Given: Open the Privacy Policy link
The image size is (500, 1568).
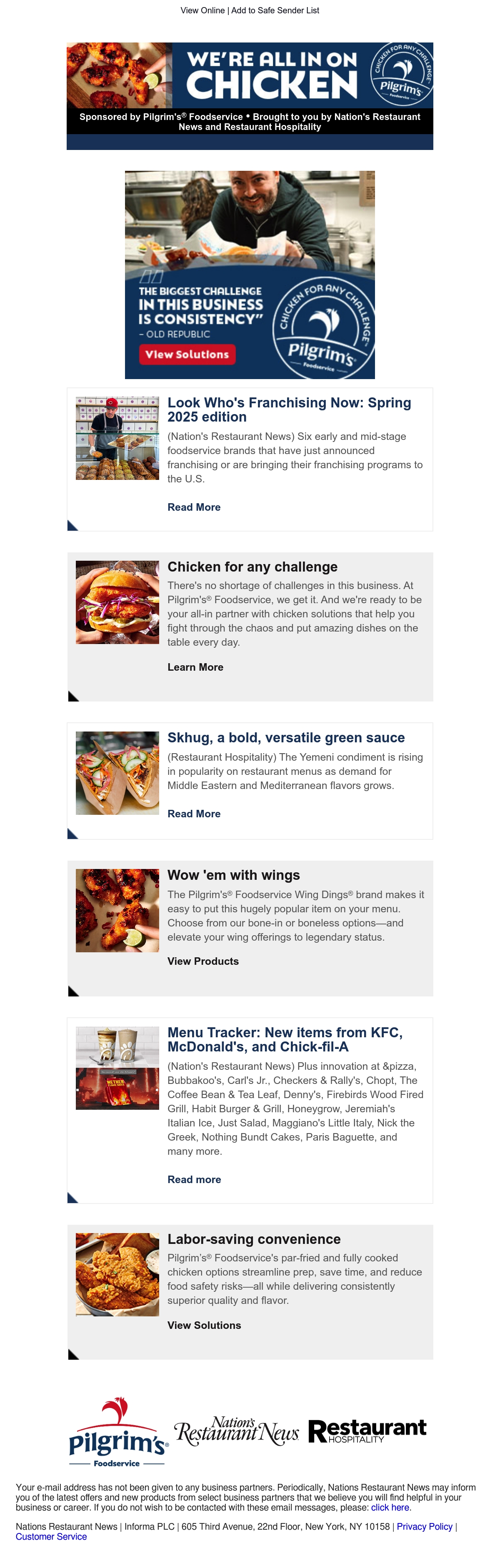Looking at the screenshot, I should [x=425, y=1527].
